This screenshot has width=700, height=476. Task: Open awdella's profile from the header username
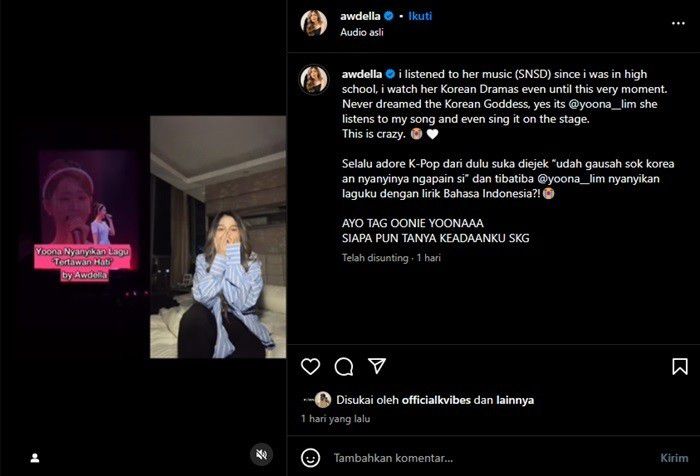coord(363,17)
